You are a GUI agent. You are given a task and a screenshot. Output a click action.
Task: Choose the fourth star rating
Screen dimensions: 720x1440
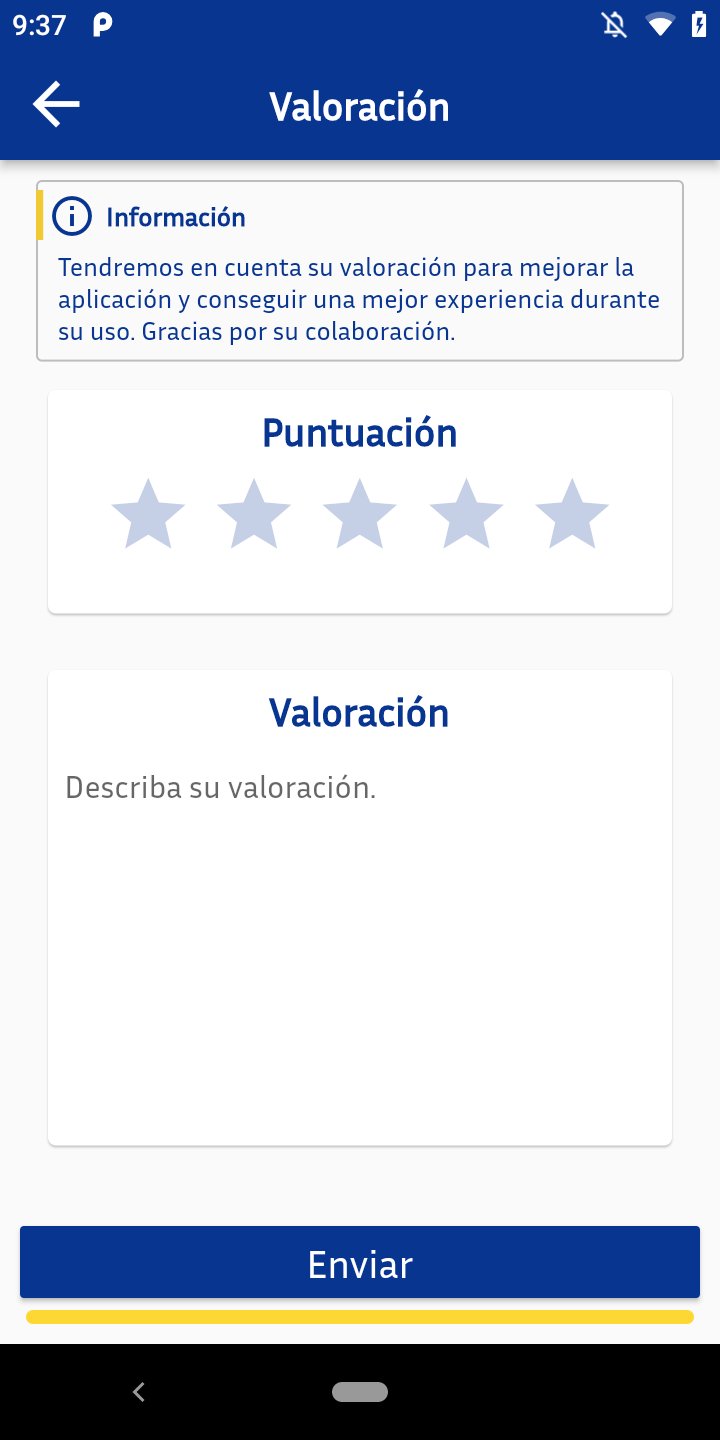466,514
